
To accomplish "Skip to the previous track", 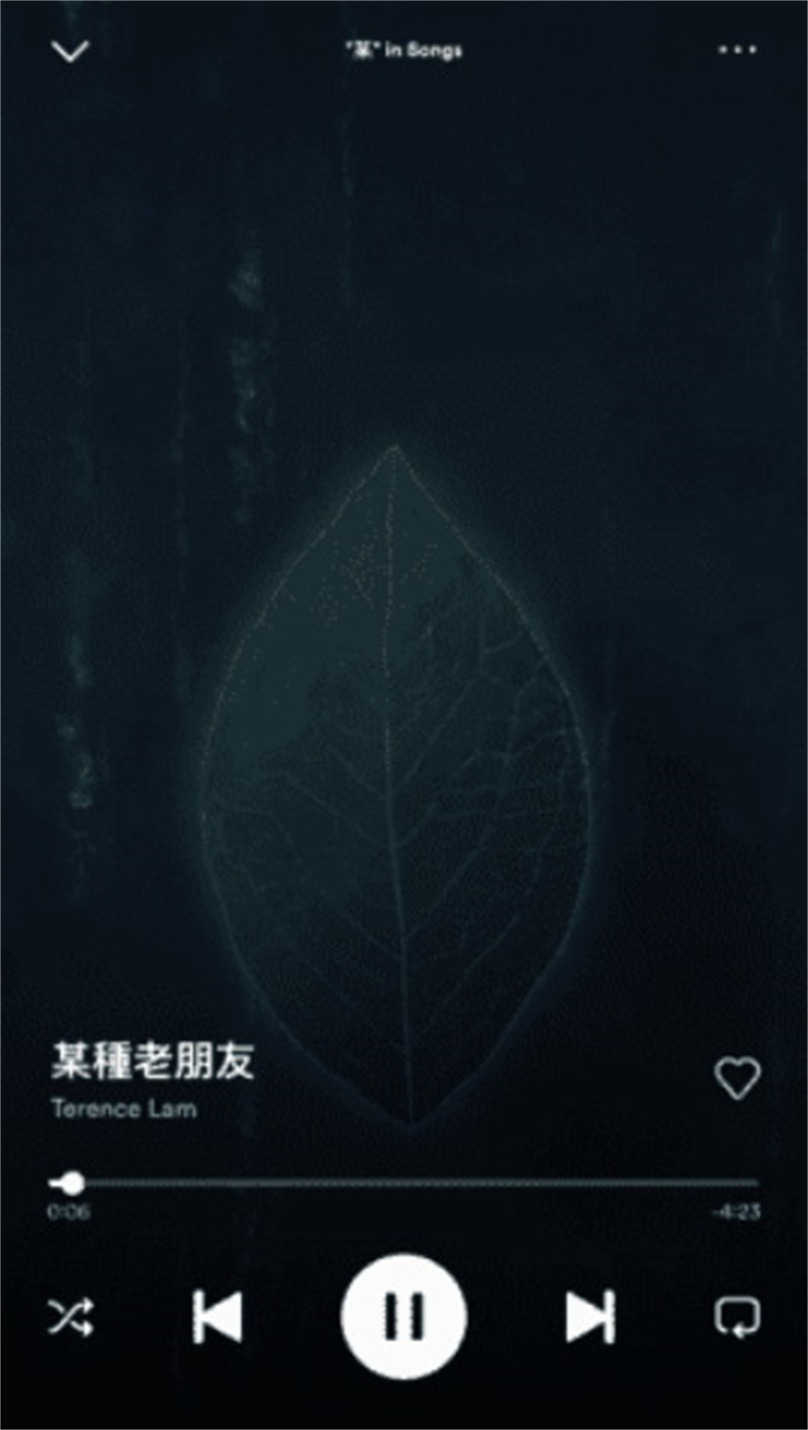I will [218, 1316].
